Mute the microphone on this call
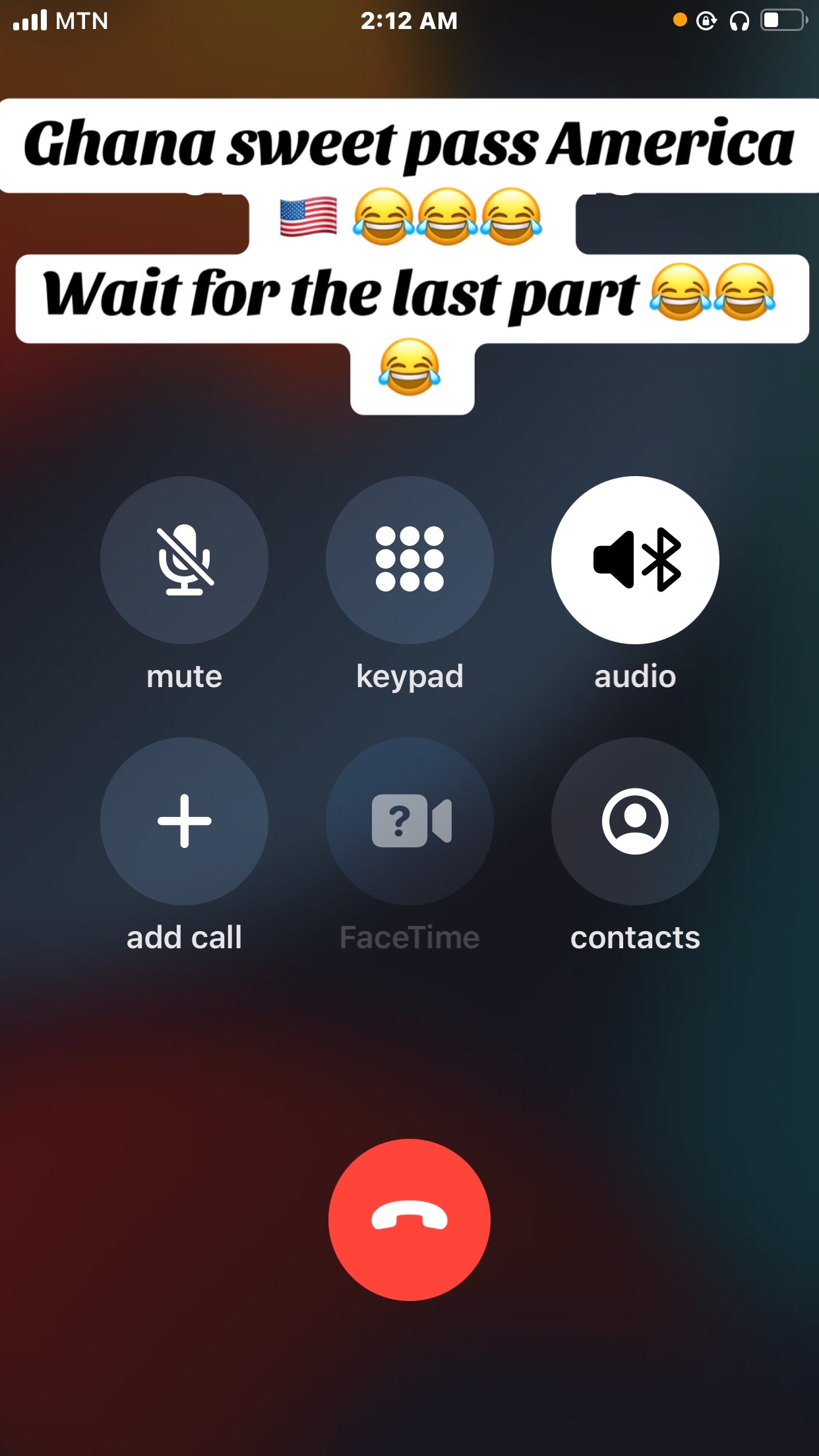The image size is (819, 1456). (184, 560)
